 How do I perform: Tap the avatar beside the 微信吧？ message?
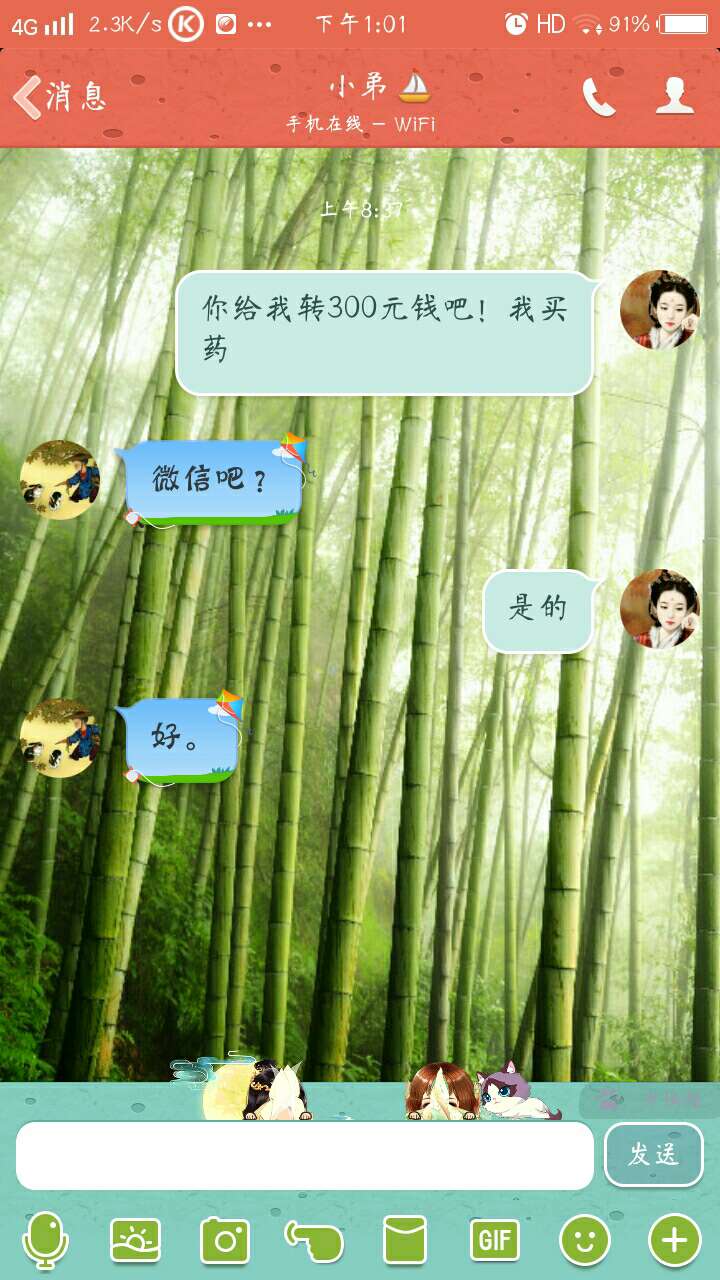click(x=60, y=480)
